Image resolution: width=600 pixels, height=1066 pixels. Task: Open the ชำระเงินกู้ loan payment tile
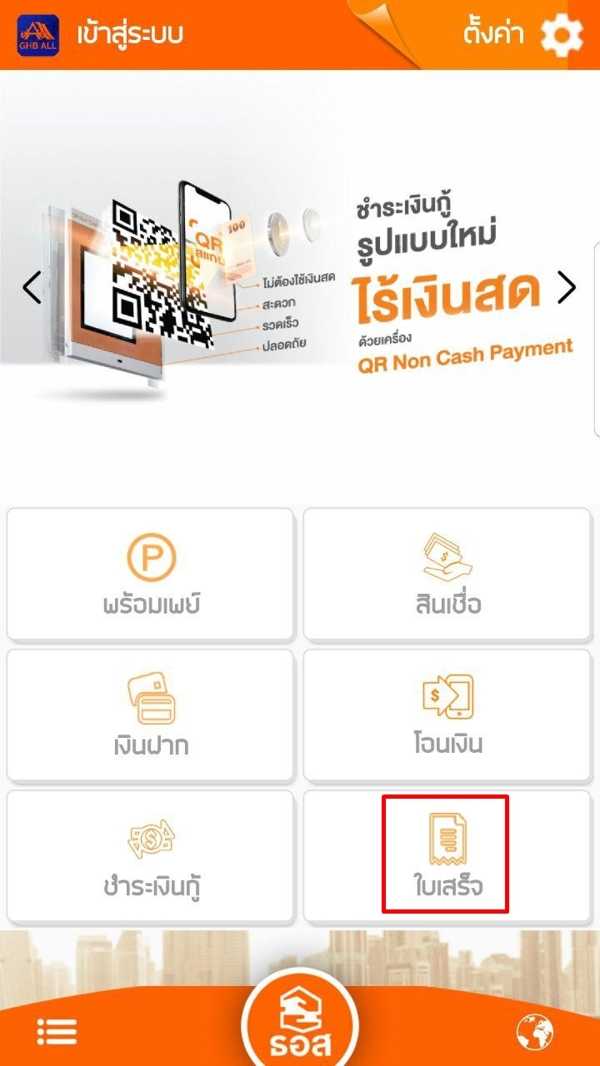pyautogui.click(x=151, y=857)
